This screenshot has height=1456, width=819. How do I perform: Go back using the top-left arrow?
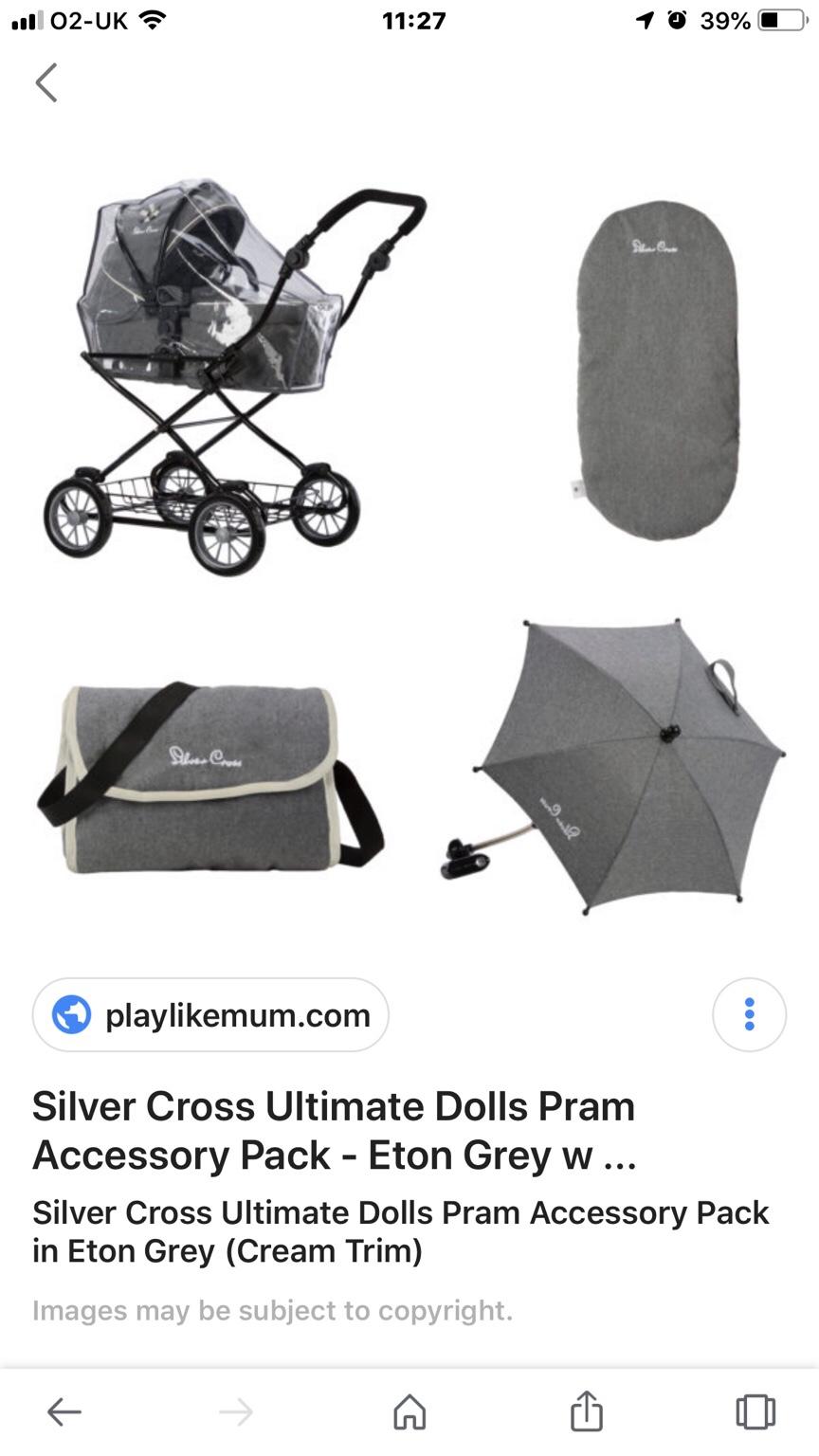[46, 82]
